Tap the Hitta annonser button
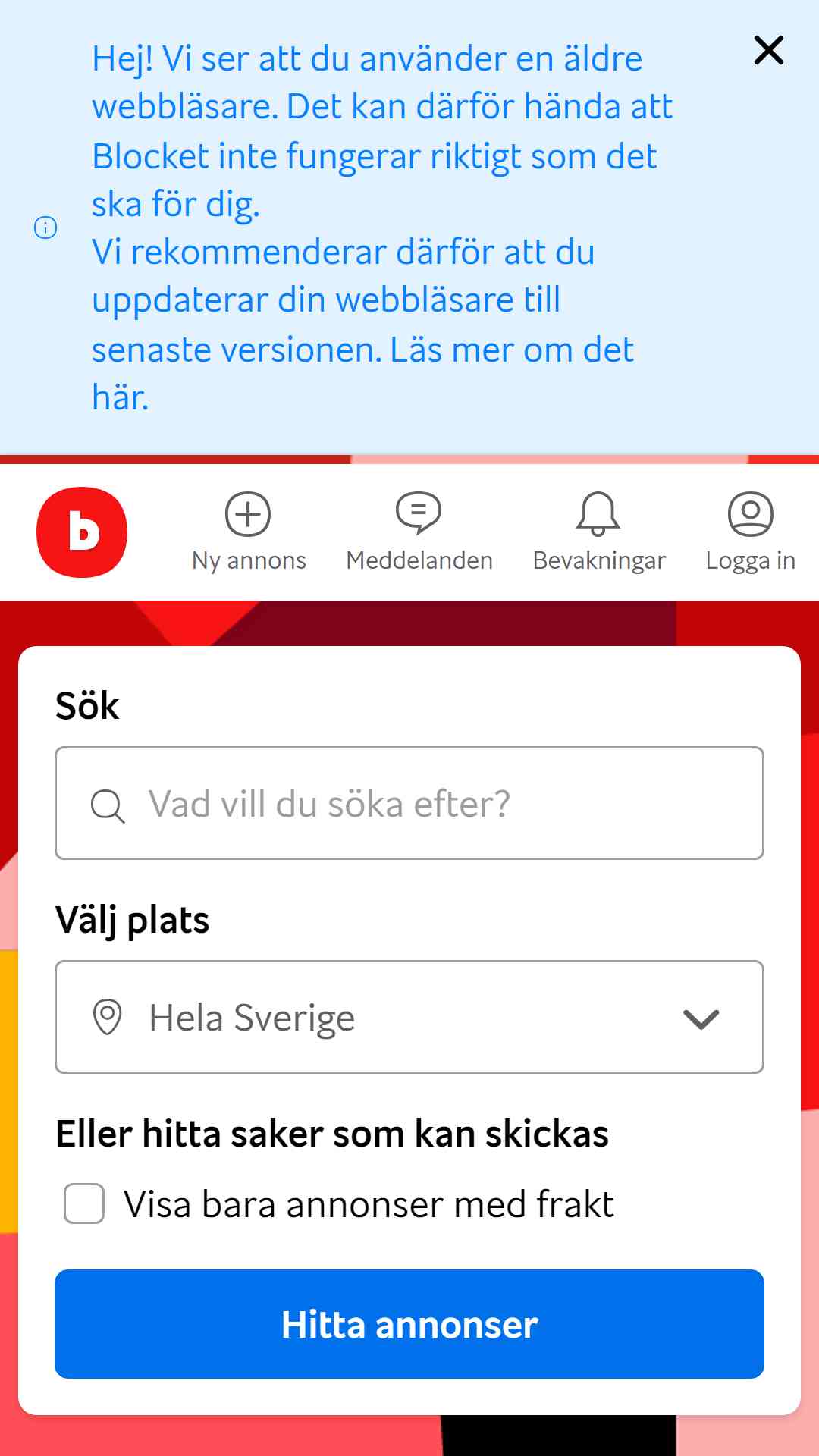Viewport: 819px width, 1456px height. [409, 1324]
